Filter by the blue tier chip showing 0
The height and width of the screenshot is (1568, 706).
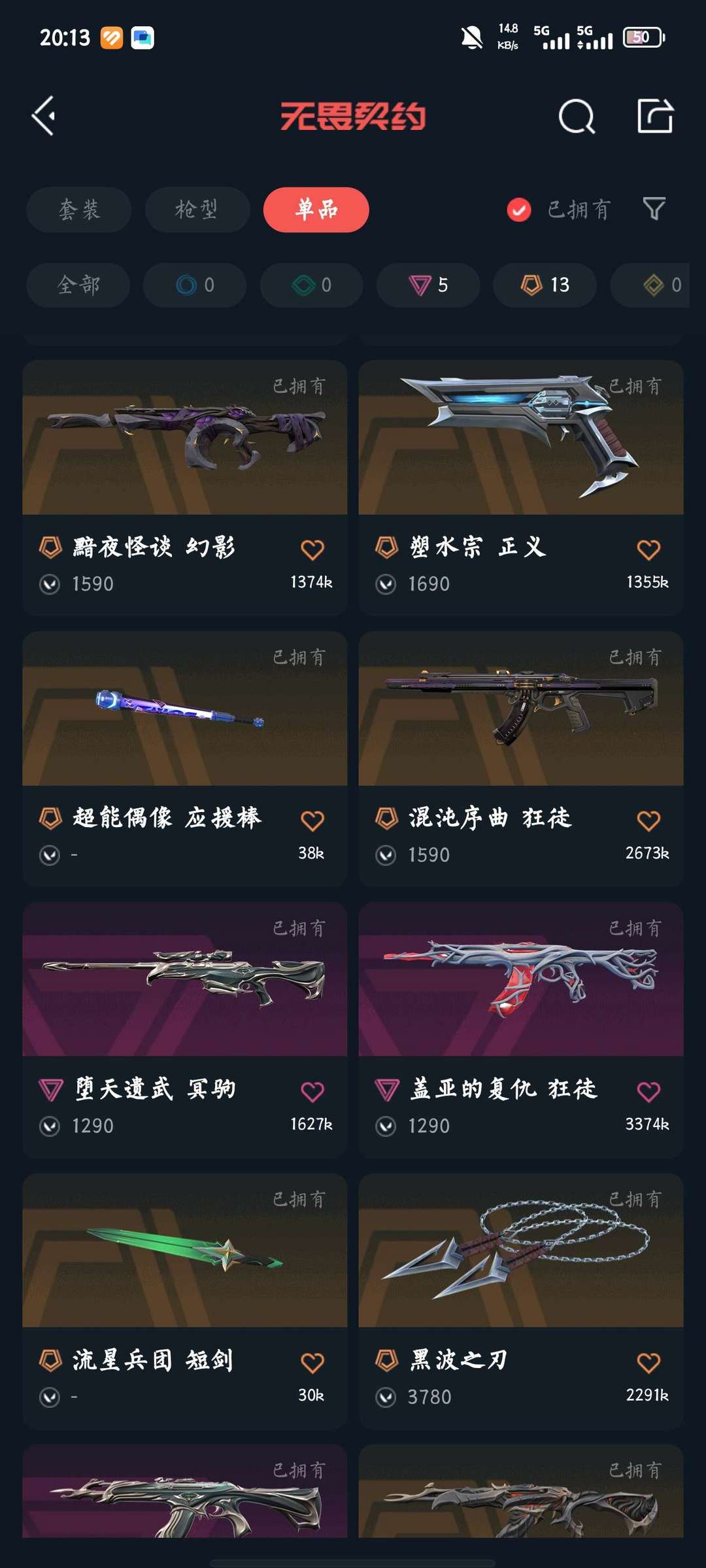coord(195,285)
